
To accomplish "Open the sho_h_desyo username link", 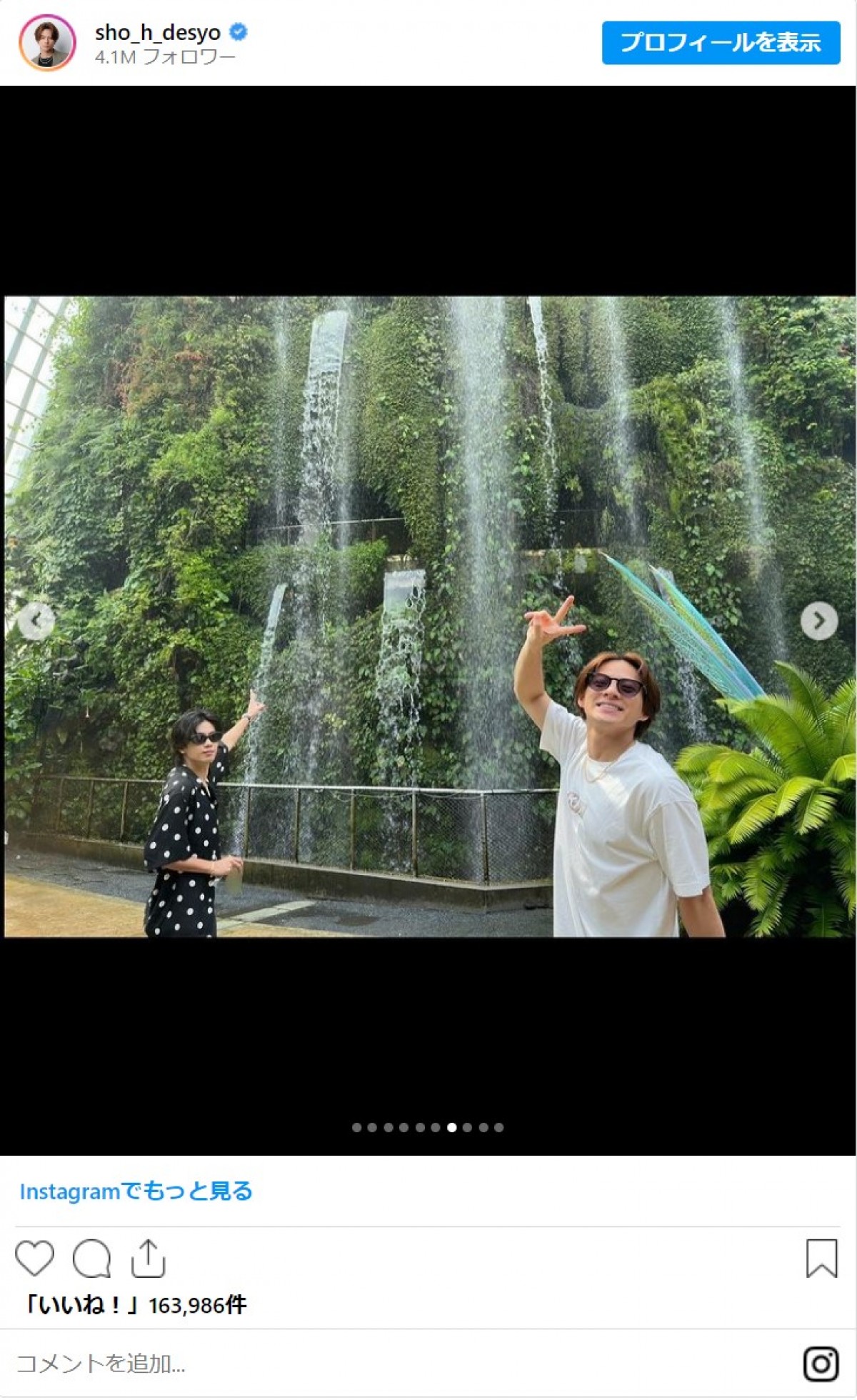I will click(158, 32).
